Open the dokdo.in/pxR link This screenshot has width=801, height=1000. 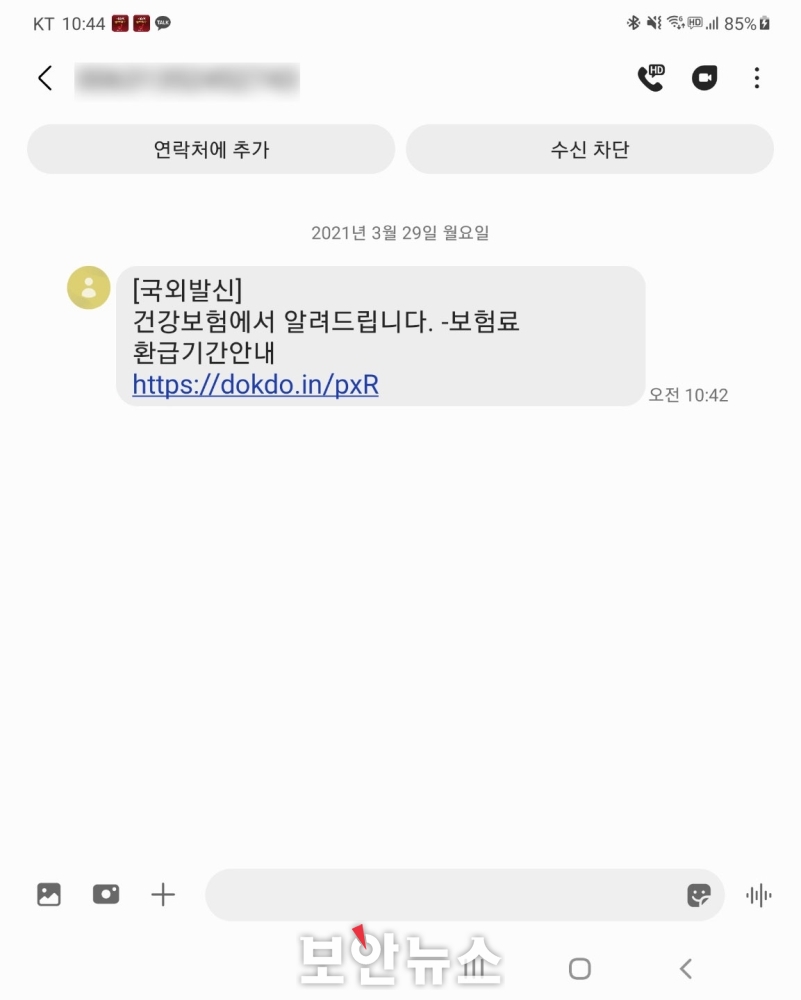point(255,385)
